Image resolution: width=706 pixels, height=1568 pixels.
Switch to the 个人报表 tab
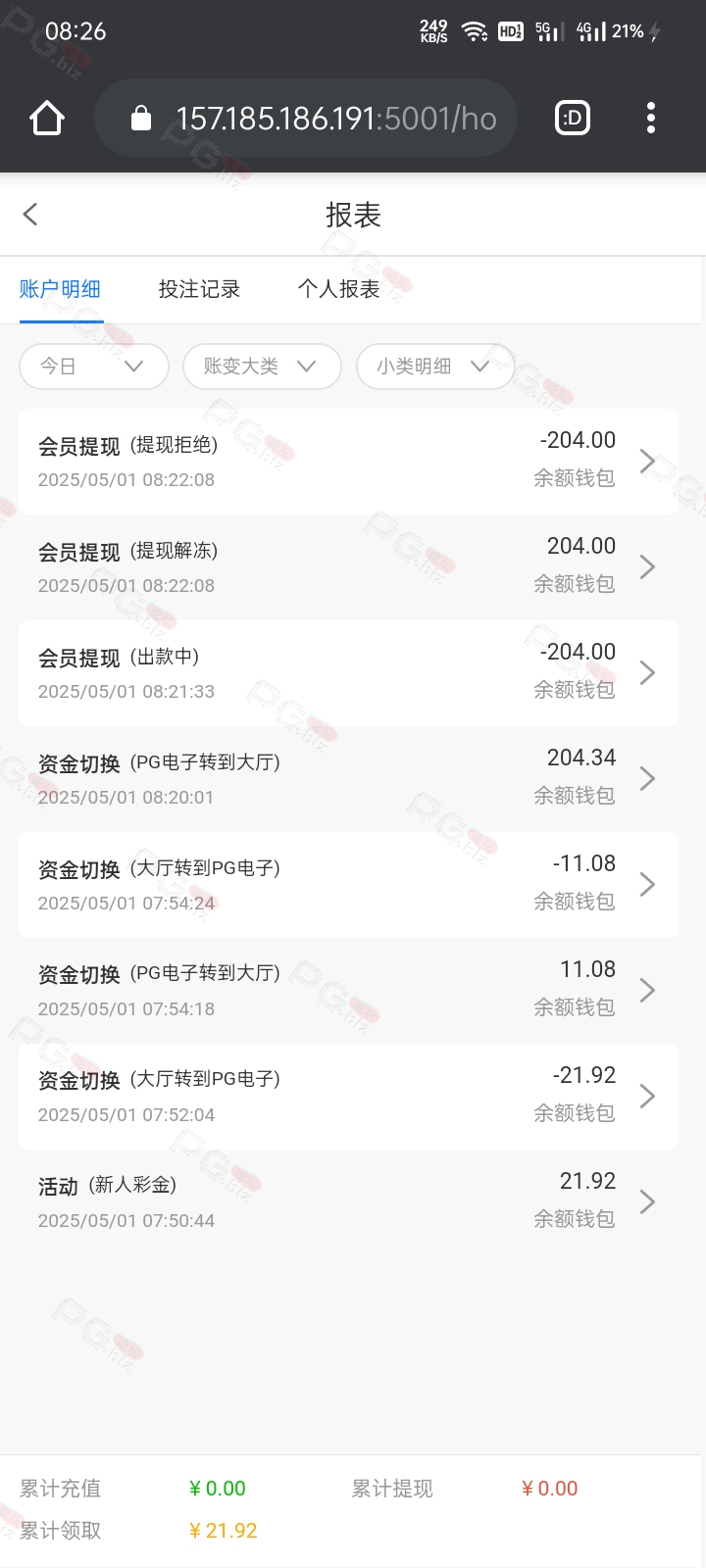click(x=338, y=289)
